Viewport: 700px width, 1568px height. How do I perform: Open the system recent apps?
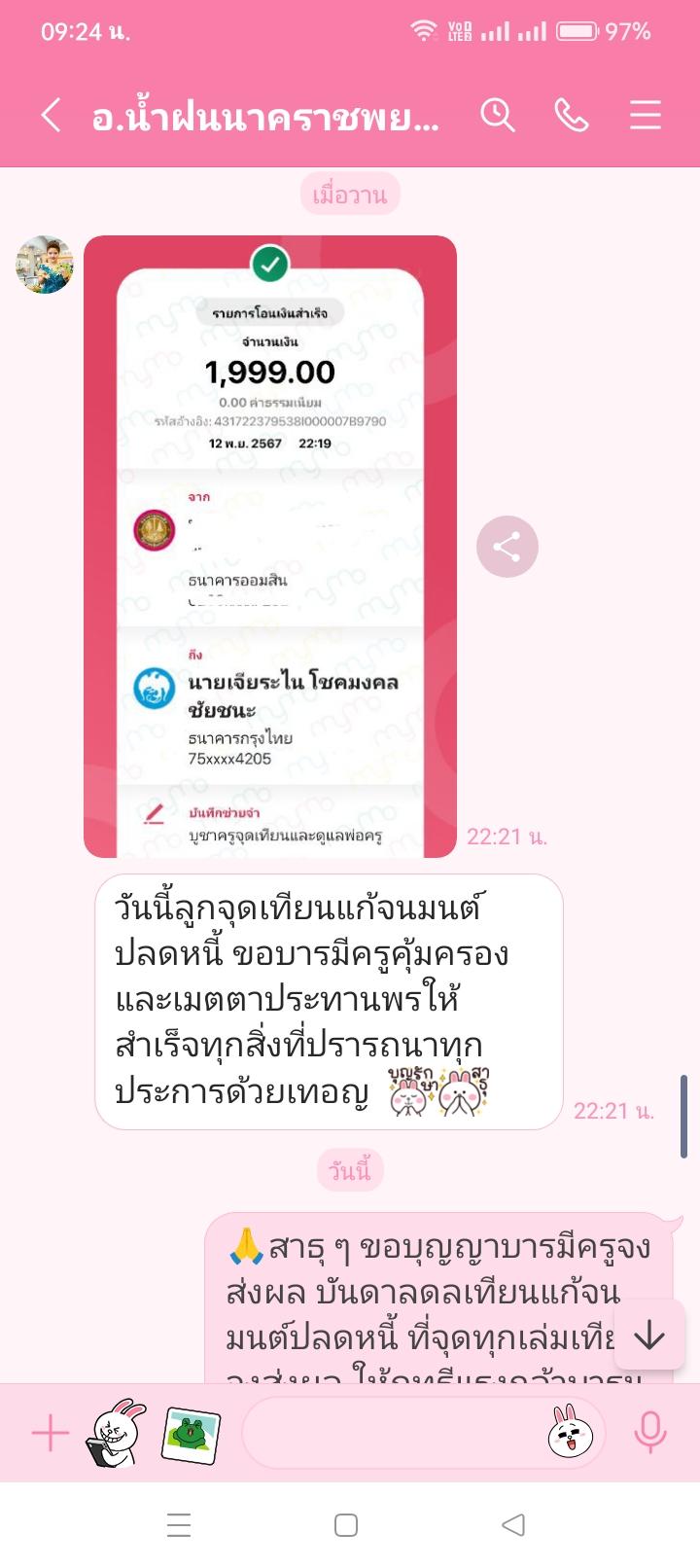tap(179, 1524)
